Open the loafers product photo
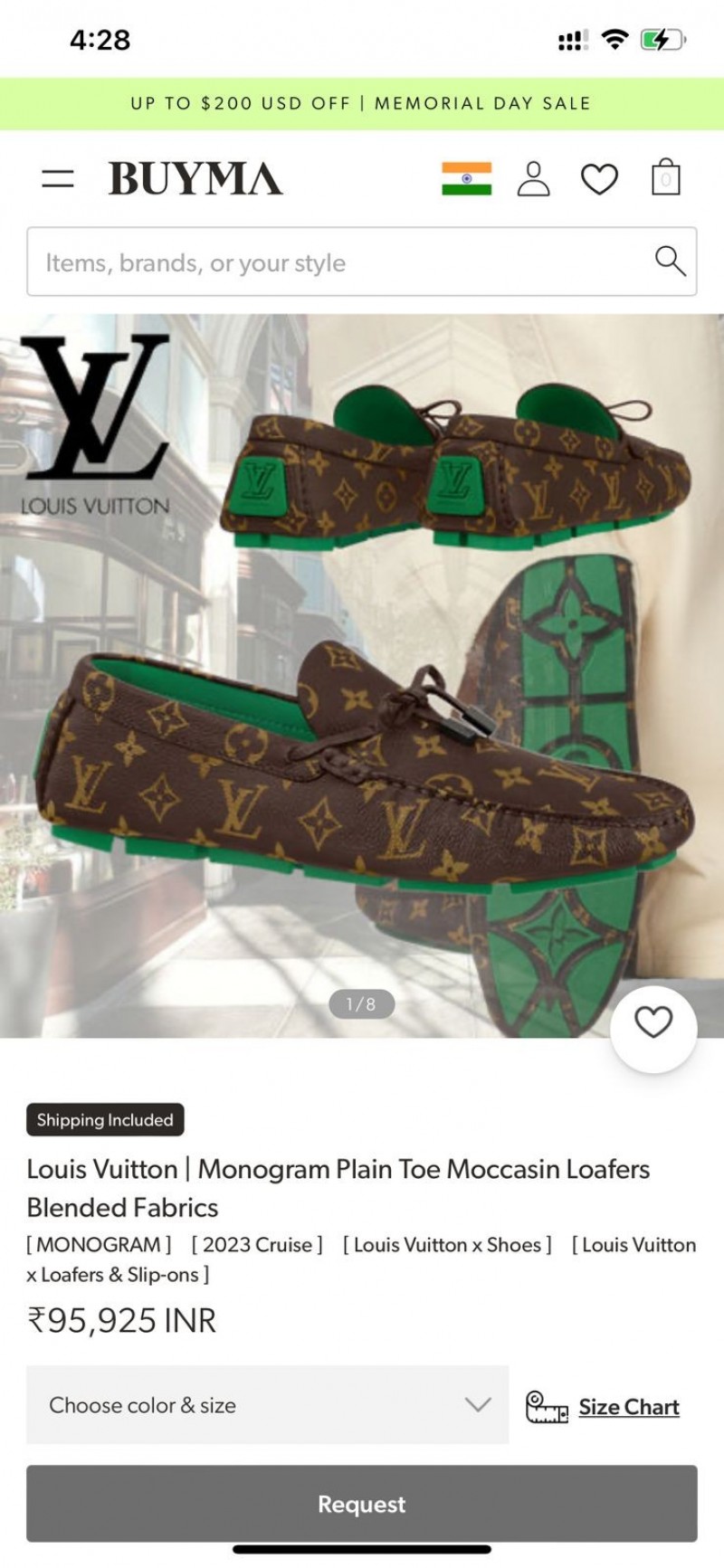Image resolution: width=724 pixels, height=1568 pixels. tap(362, 674)
